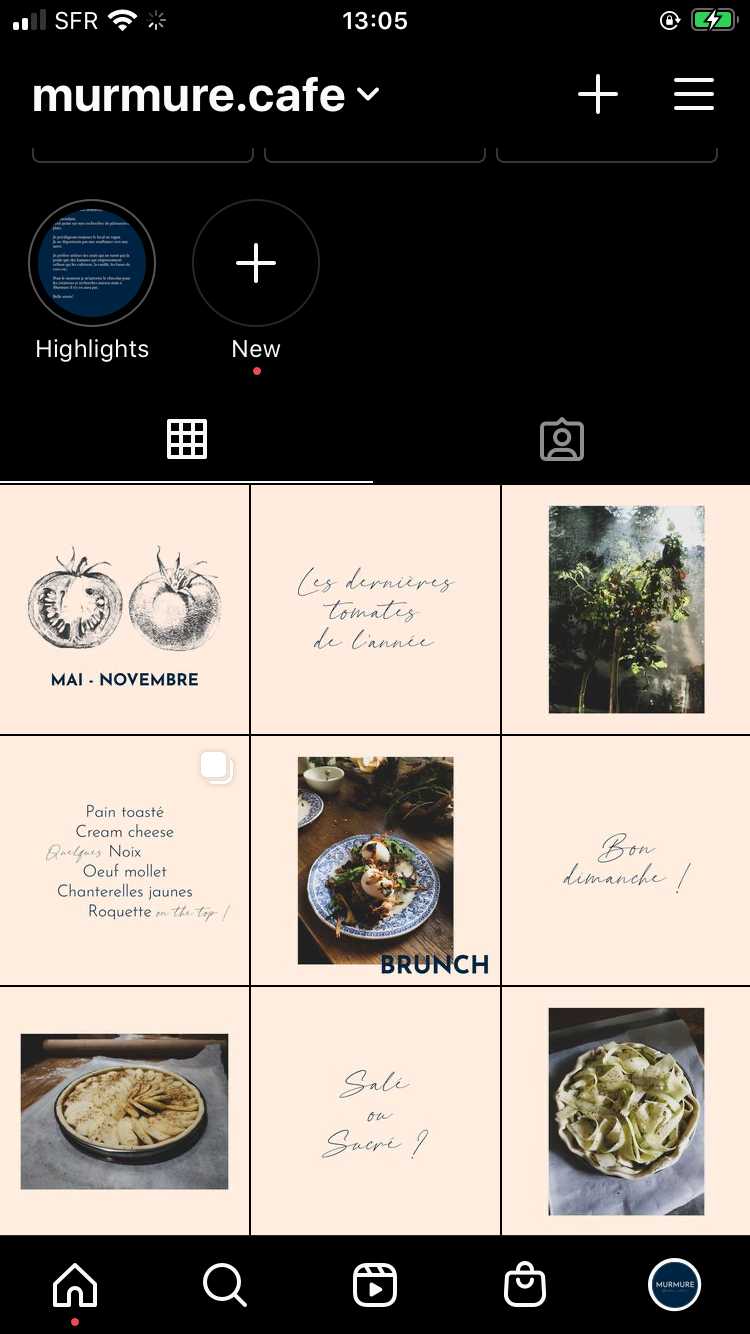Open the Salé ou Sucré post
The width and height of the screenshot is (750, 1334).
tap(375, 1111)
